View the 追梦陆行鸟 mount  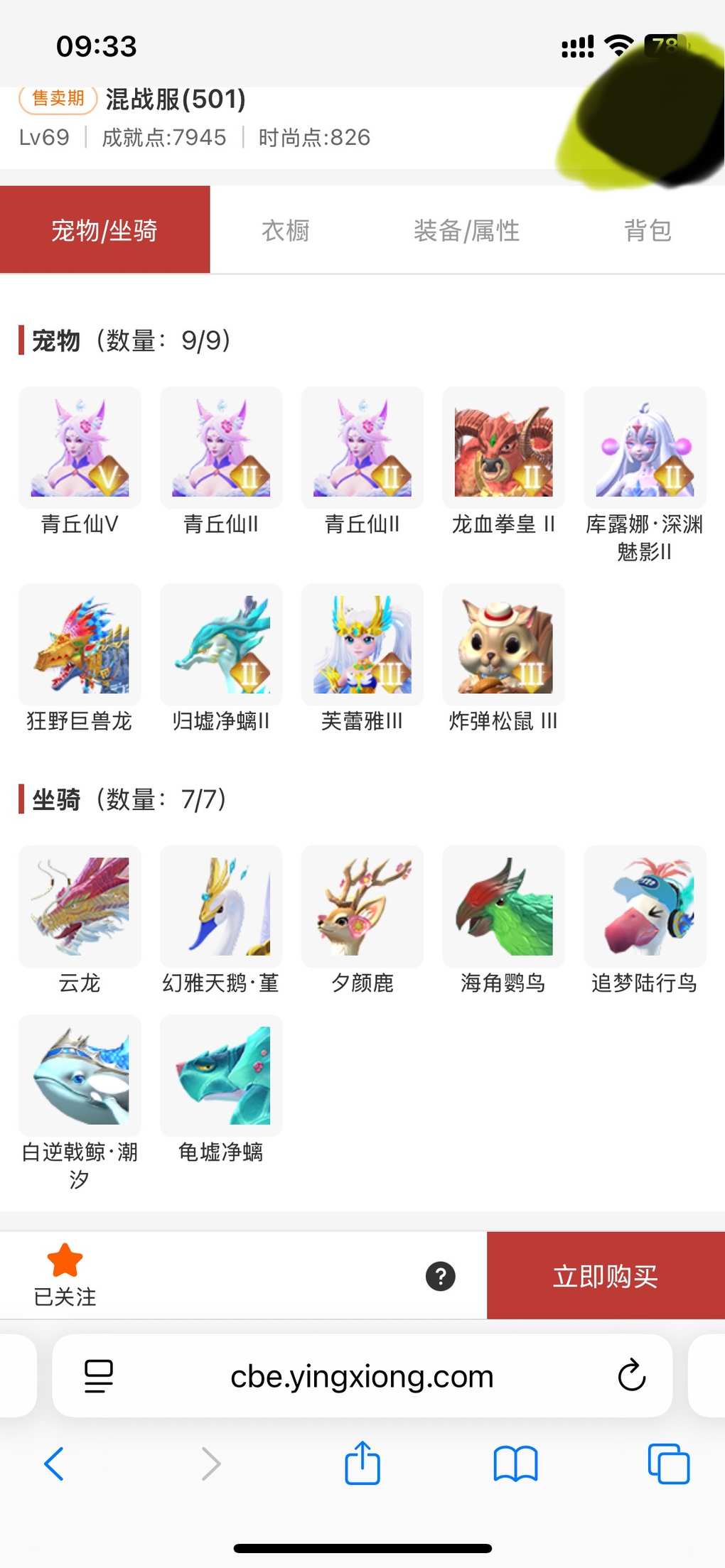pyautogui.click(x=645, y=906)
